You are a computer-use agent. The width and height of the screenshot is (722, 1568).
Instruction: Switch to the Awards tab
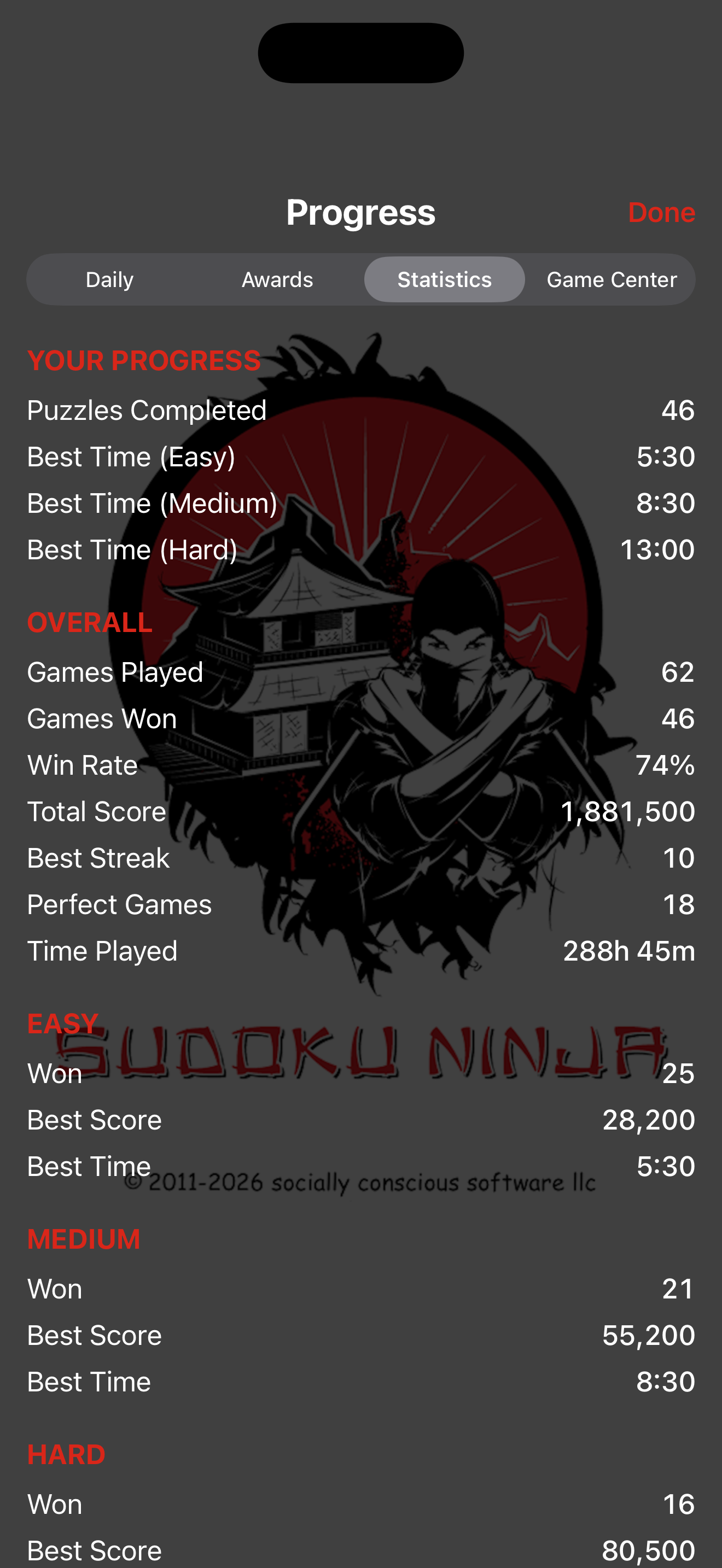point(278,279)
